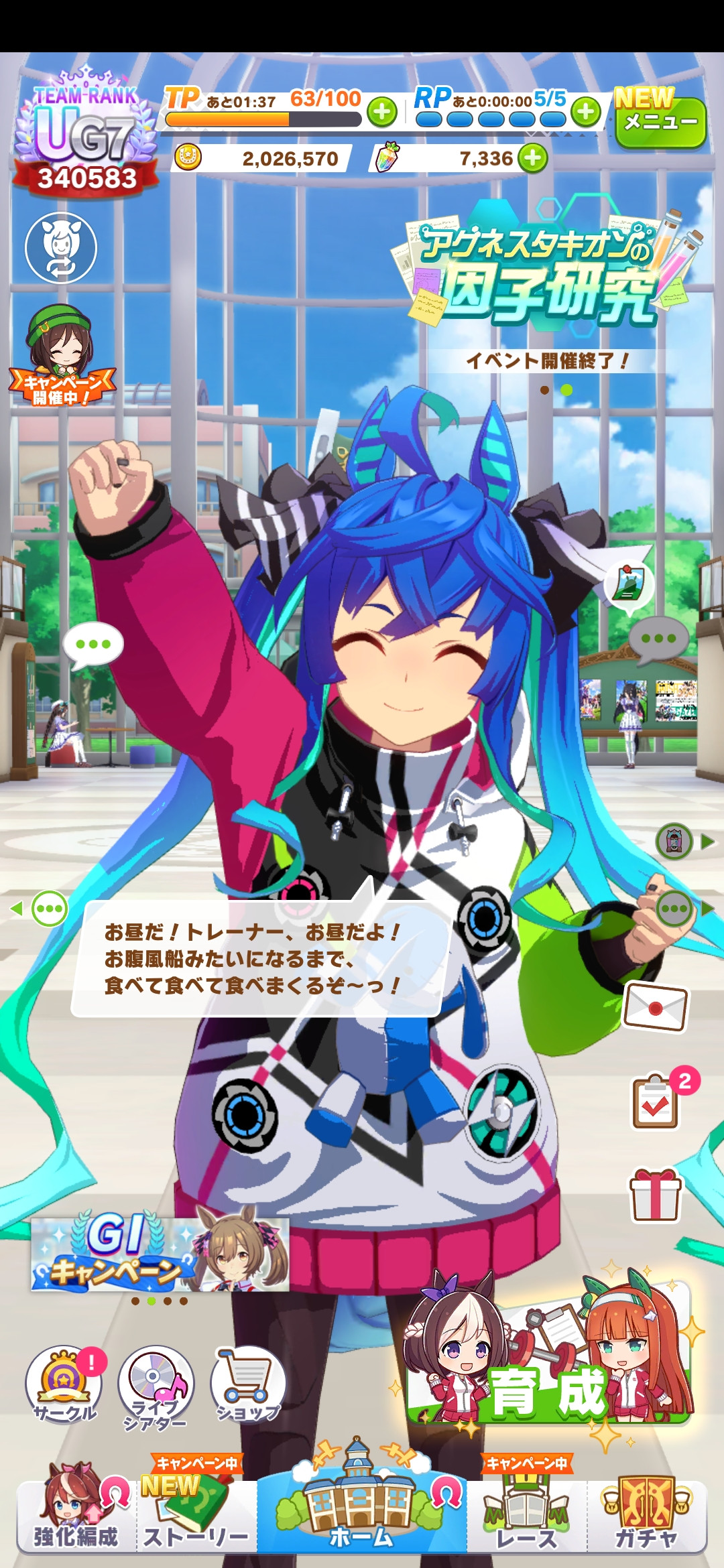Tap the plus button to refill RP

click(586, 111)
